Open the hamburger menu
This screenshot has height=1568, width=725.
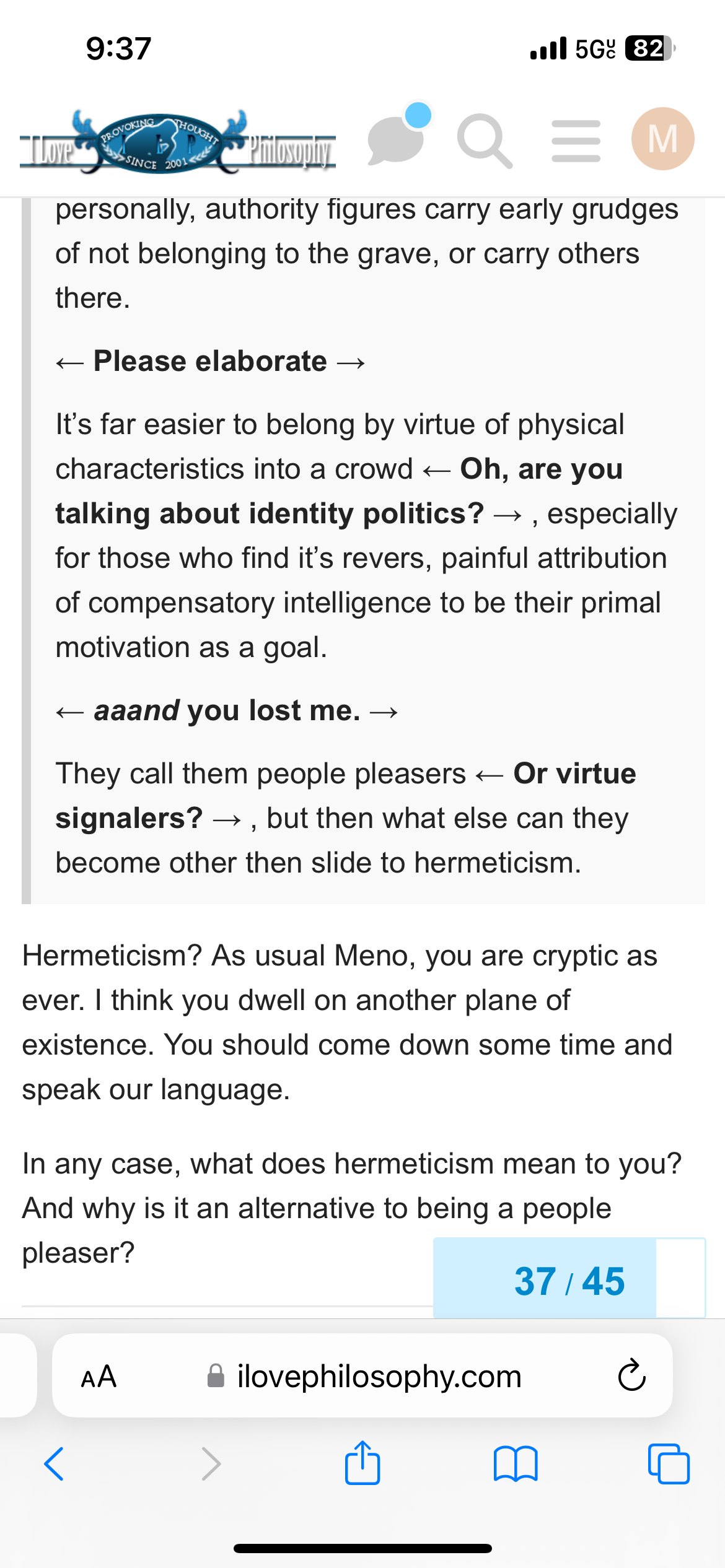coord(576,141)
